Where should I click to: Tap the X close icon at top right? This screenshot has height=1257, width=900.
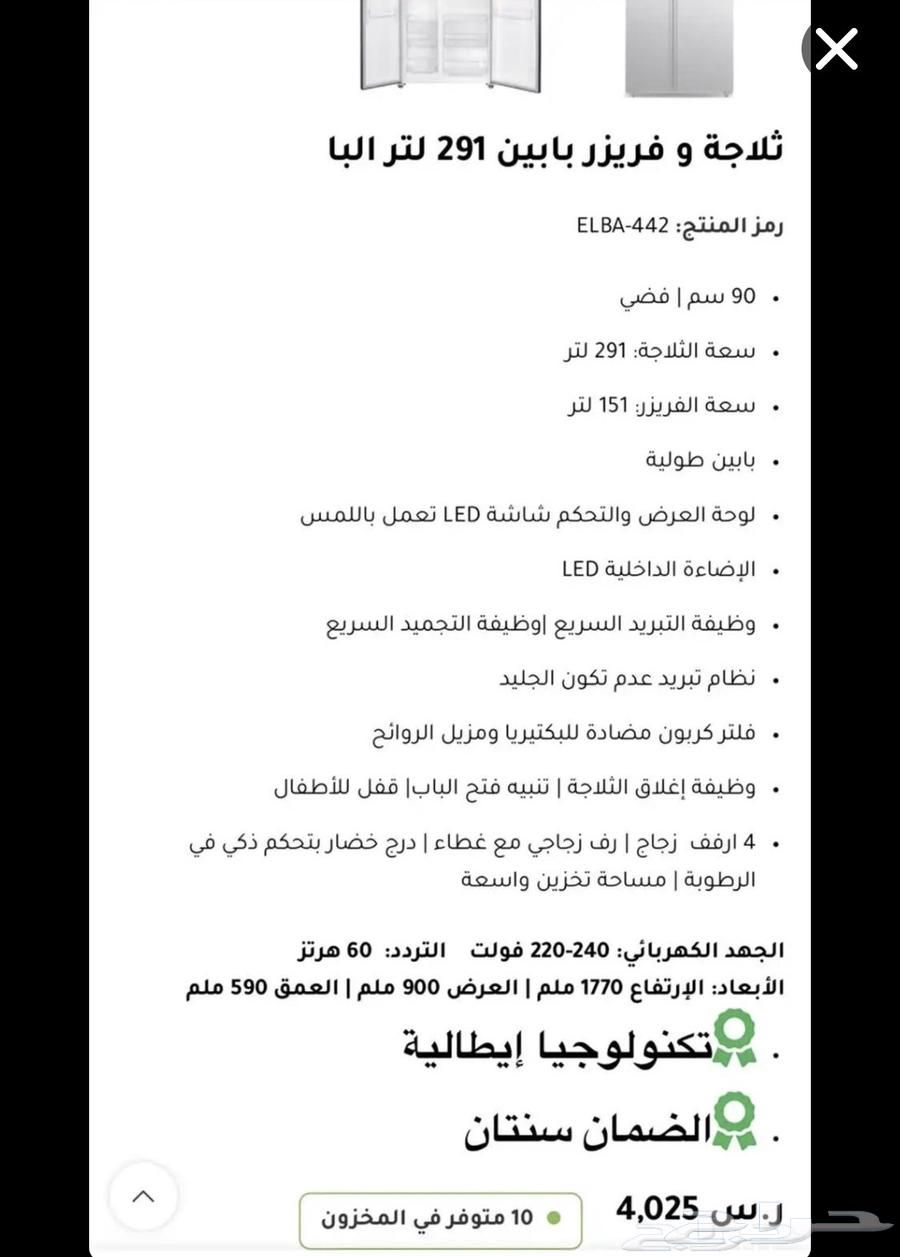(x=834, y=49)
